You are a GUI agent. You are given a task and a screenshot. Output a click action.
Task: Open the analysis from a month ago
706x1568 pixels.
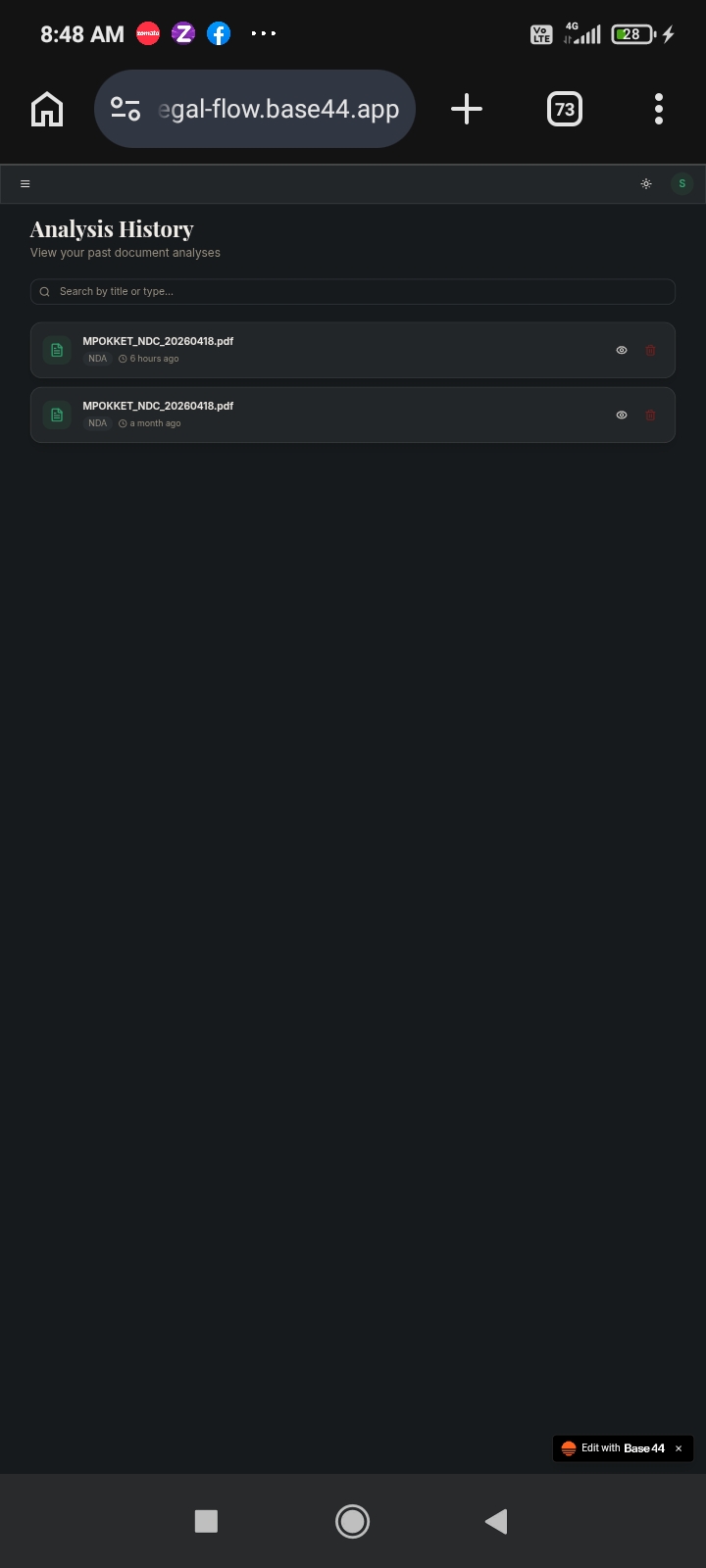pyautogui.click(x=353, y=415)
